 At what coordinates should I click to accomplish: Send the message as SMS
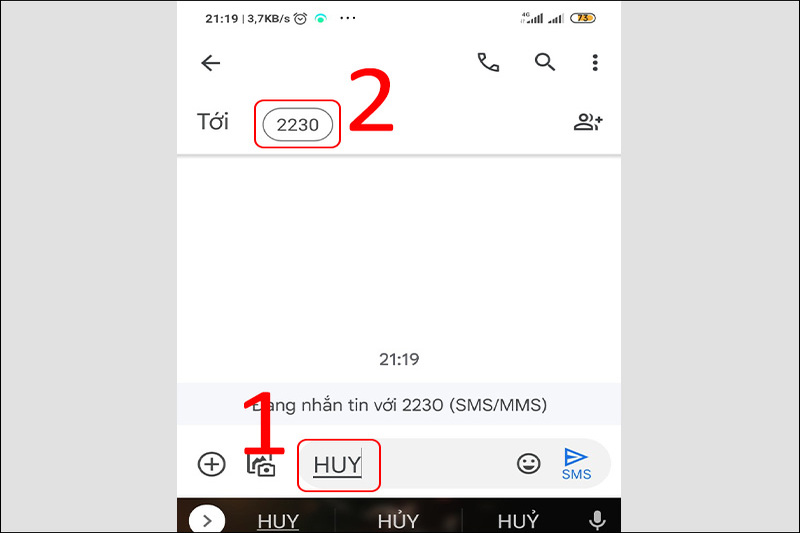(576, 463)
